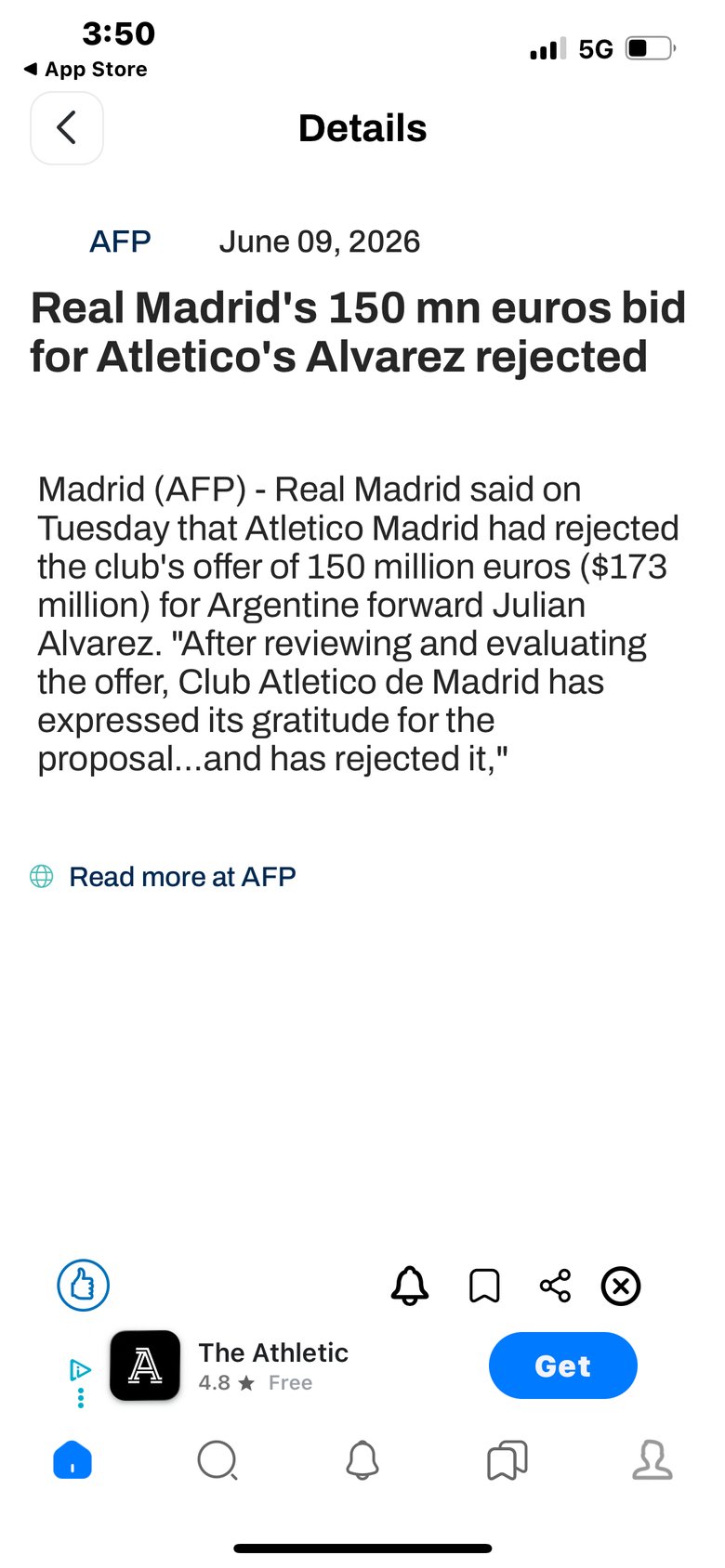Switch to the Search tab
Screen dimensions: 725x1568
[217, 1460]
